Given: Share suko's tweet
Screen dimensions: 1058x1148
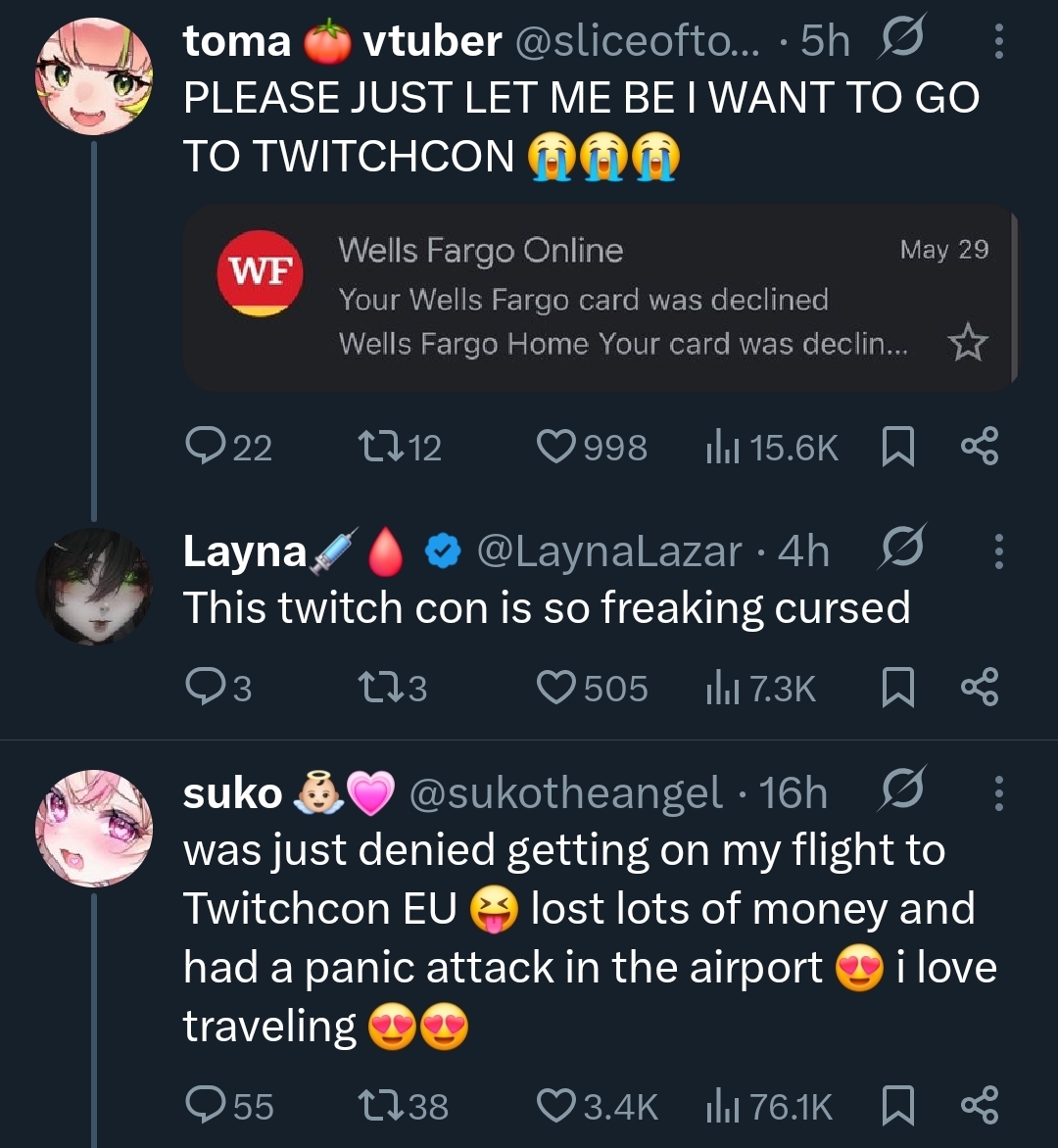Looking at the screenshot, I should 980,1107.
